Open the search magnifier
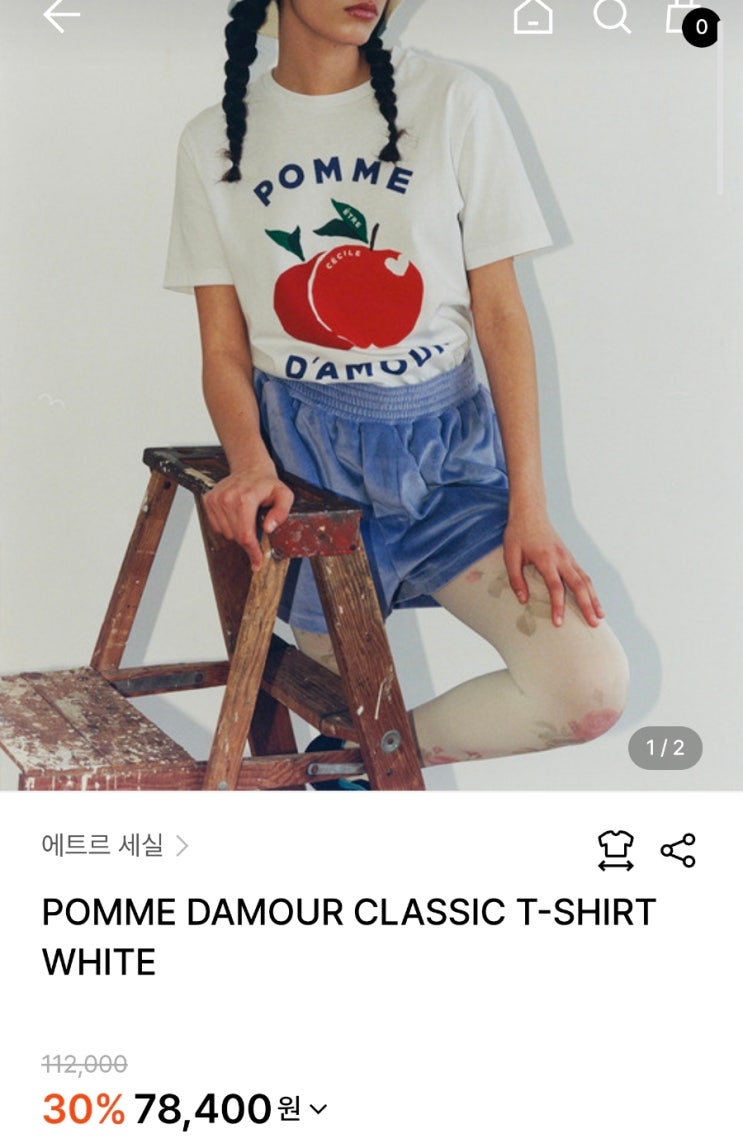This screenshot has width=743, height=1148. (x=611, y=15)
